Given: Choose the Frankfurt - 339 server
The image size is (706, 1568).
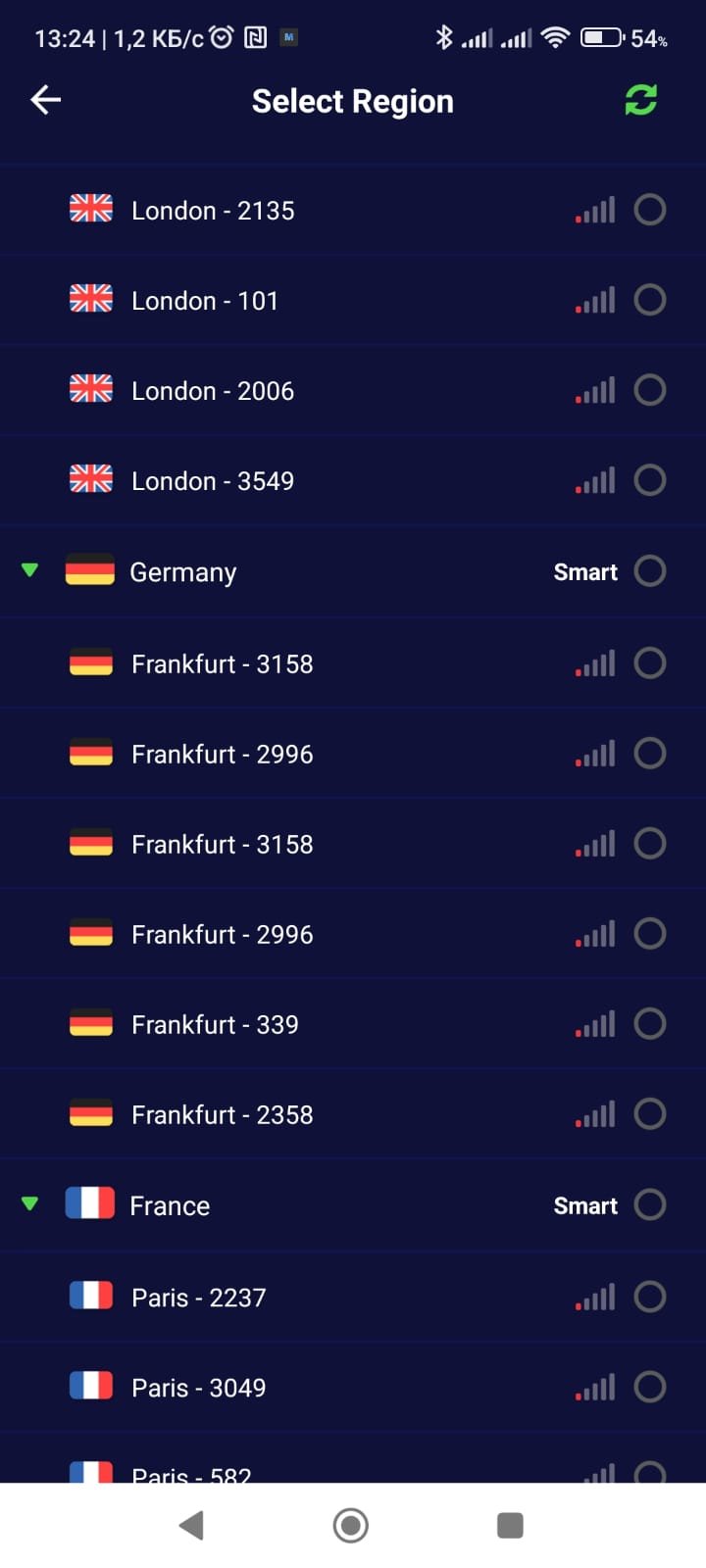Looking at the screenshot, I should 649,1024.
